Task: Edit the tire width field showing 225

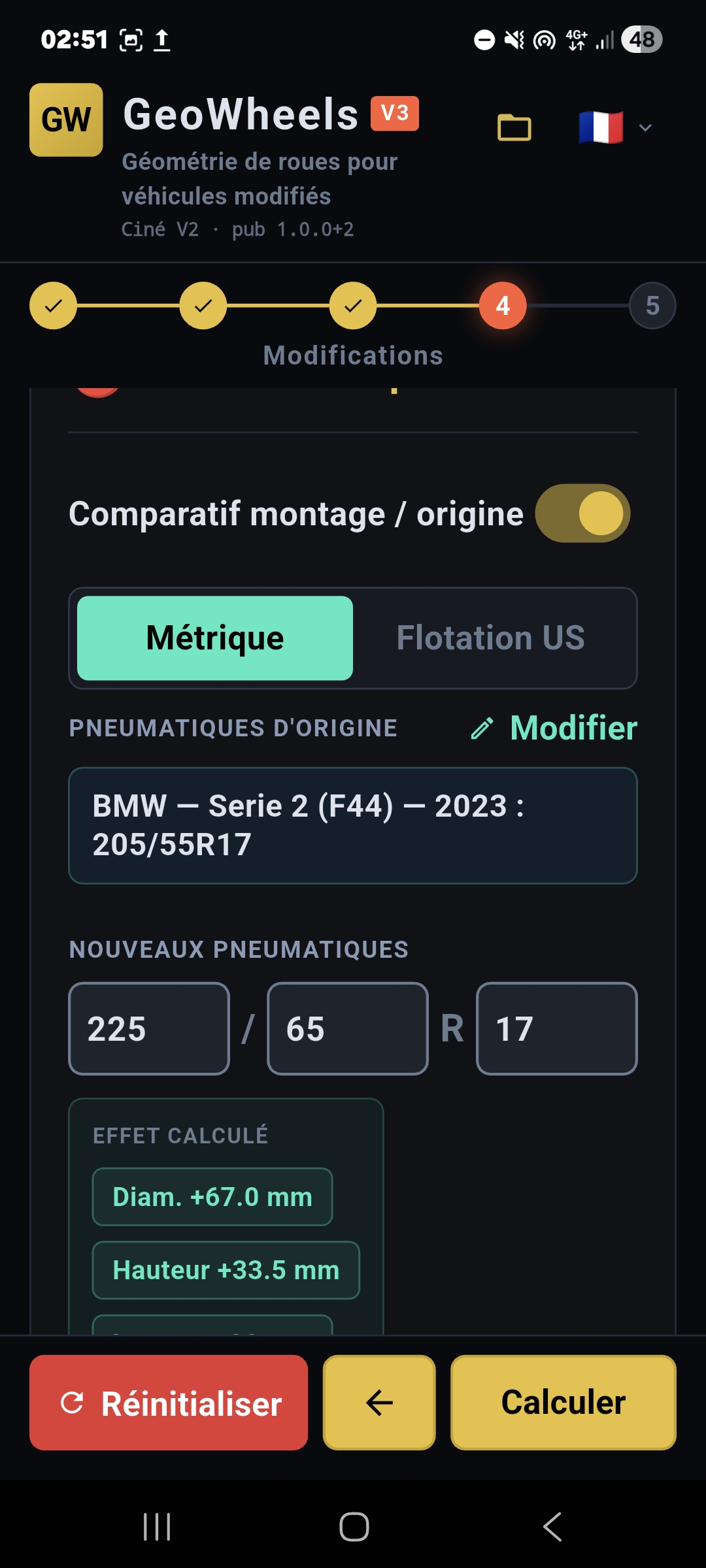Action: (x=149, y=1027)
